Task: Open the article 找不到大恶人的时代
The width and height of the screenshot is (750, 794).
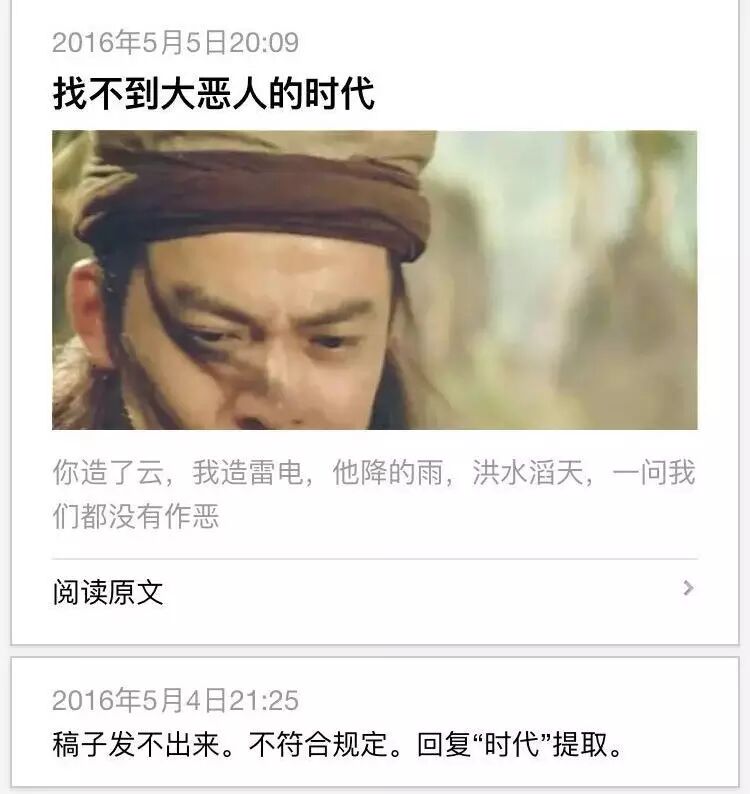Action: coord(213,95)
